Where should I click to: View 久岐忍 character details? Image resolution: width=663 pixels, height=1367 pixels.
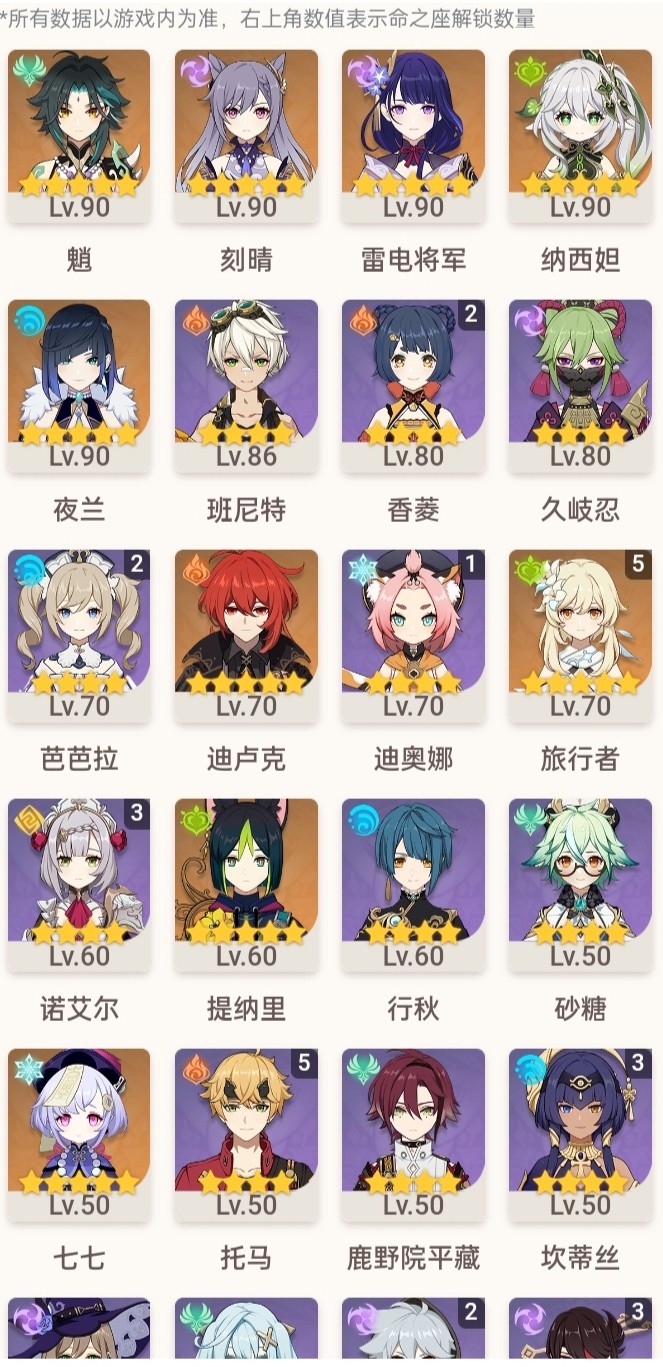pyautogui.click(x=580, y=386)
